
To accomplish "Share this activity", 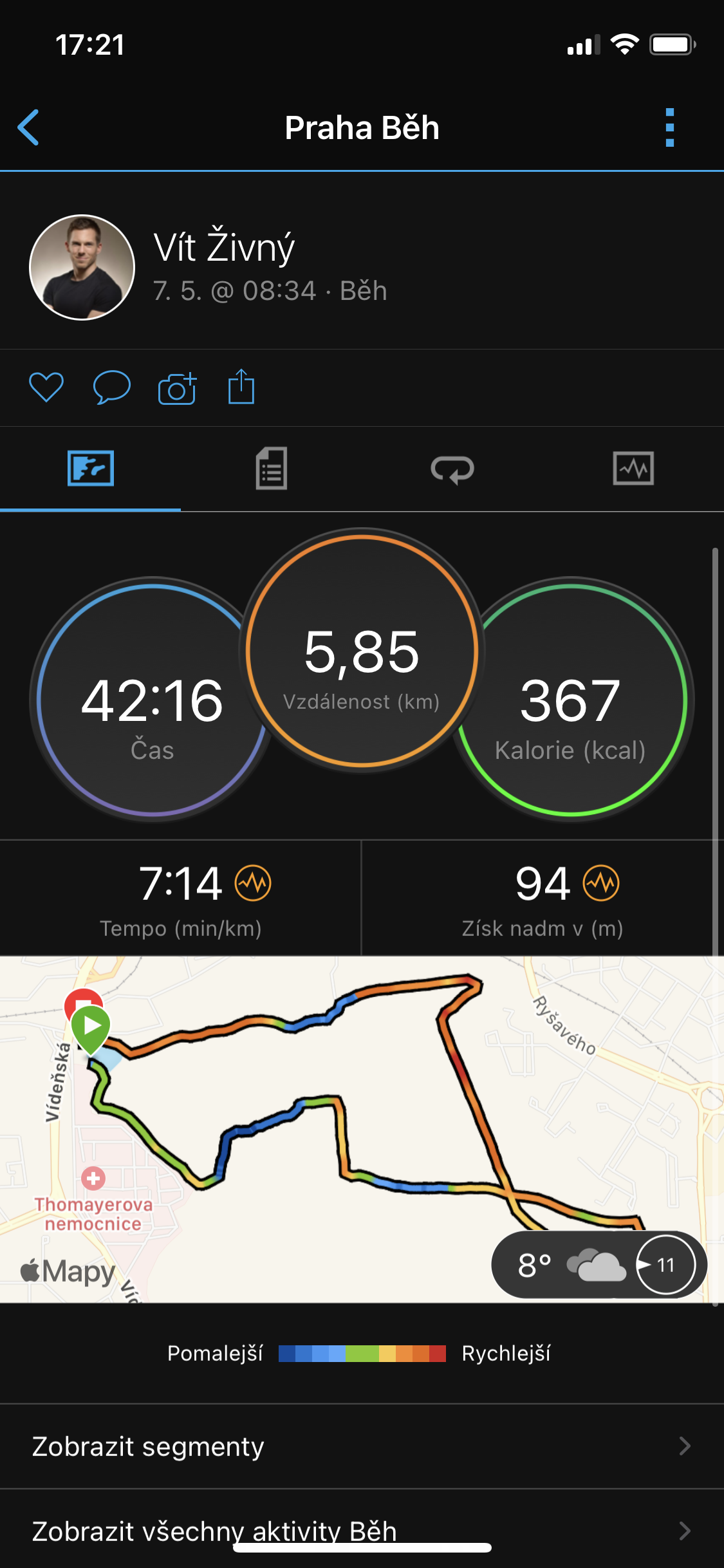I will [x=241, y=386].
